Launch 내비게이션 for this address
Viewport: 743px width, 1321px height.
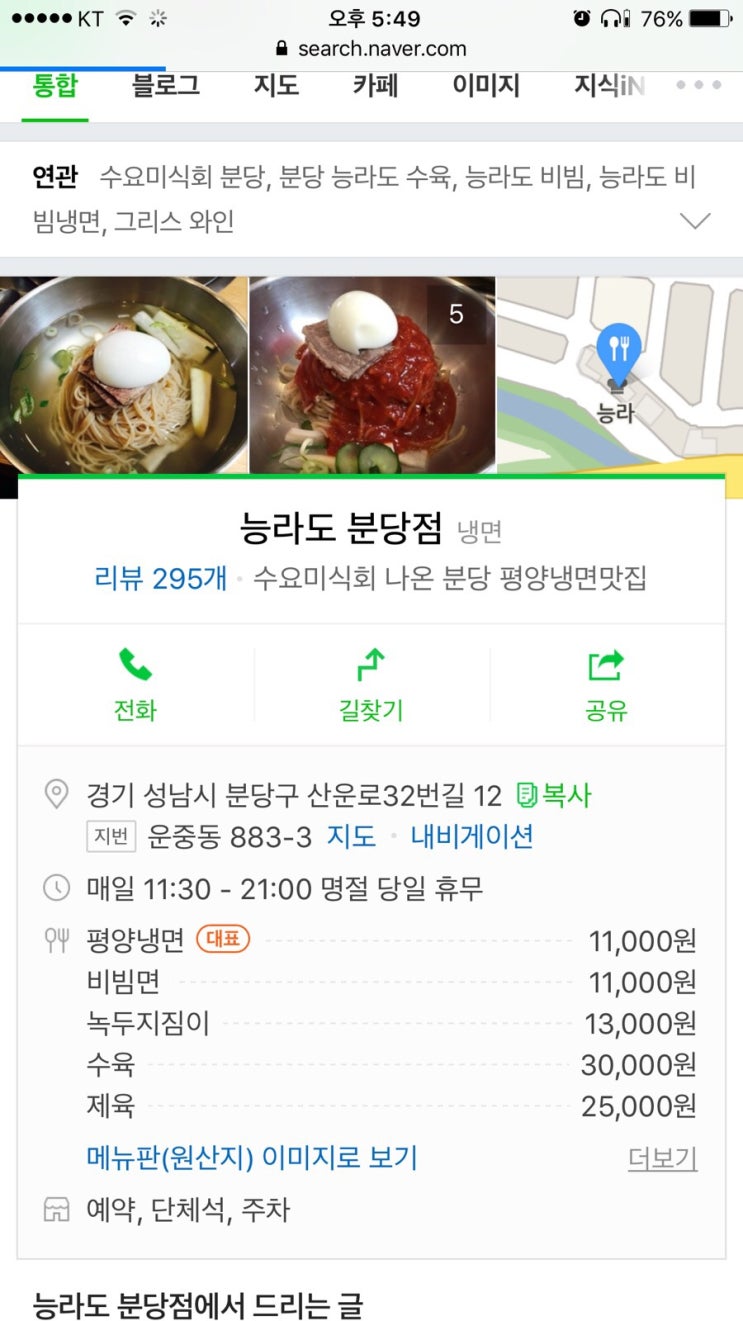point(472,836)
